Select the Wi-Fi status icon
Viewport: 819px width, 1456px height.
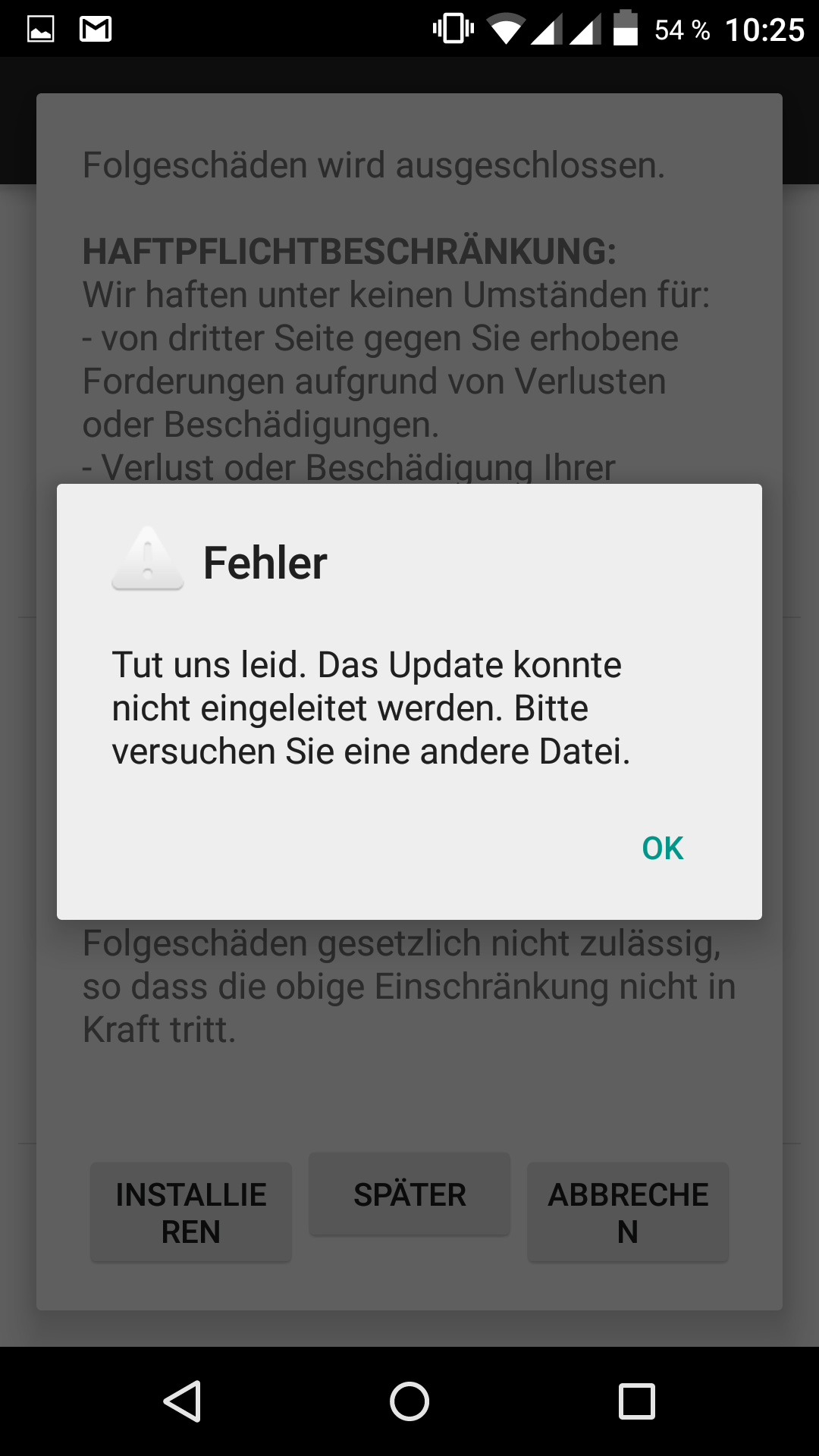tap(504, 27)
